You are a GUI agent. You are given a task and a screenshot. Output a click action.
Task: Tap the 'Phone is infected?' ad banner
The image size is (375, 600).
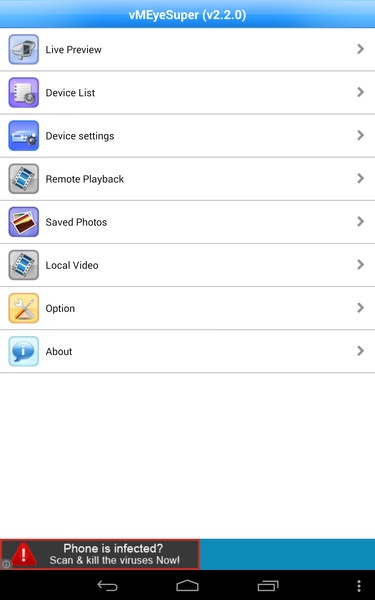pyautogui.click(x=100, y=554)
